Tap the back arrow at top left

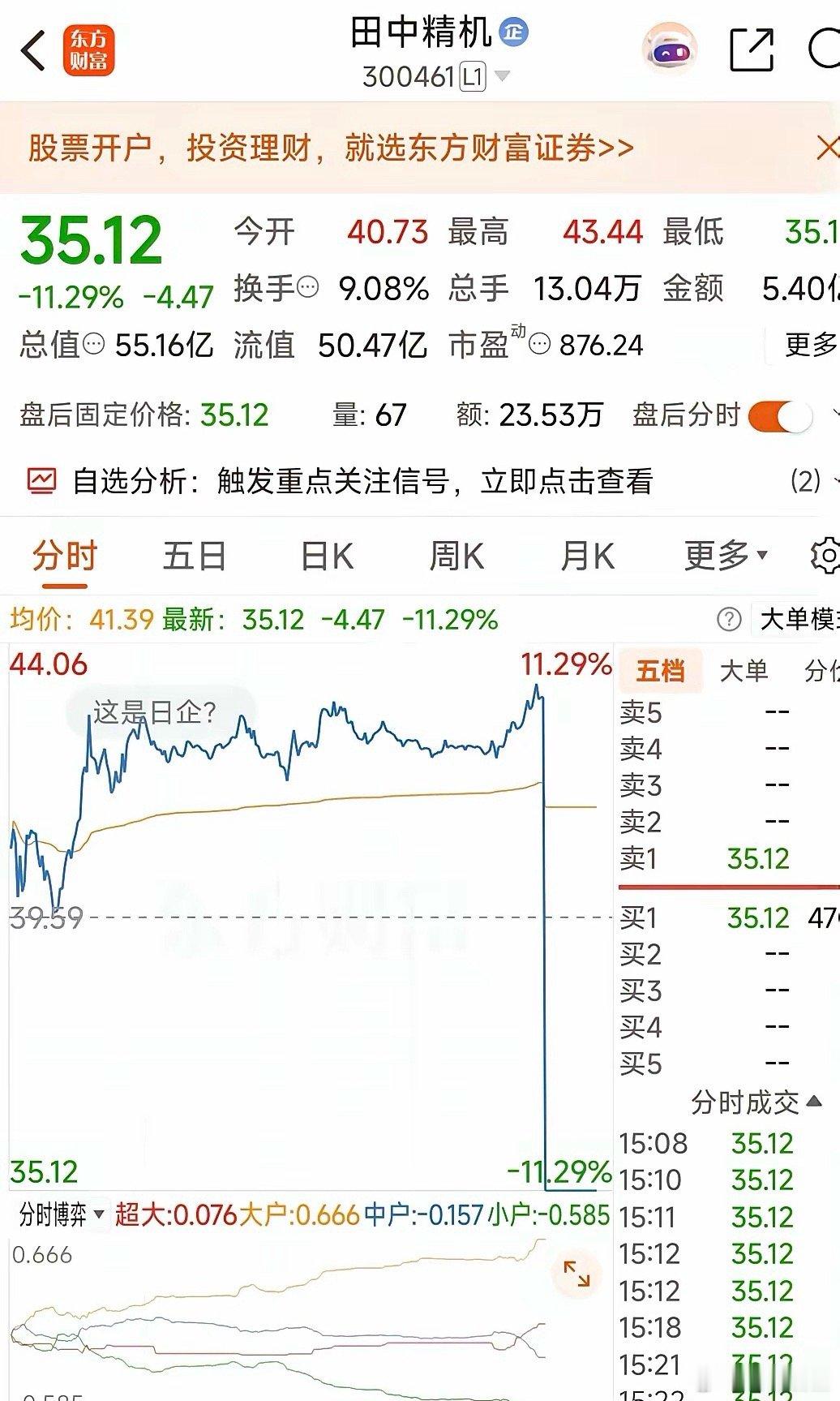pyautogui.click(x=31, y=49)
